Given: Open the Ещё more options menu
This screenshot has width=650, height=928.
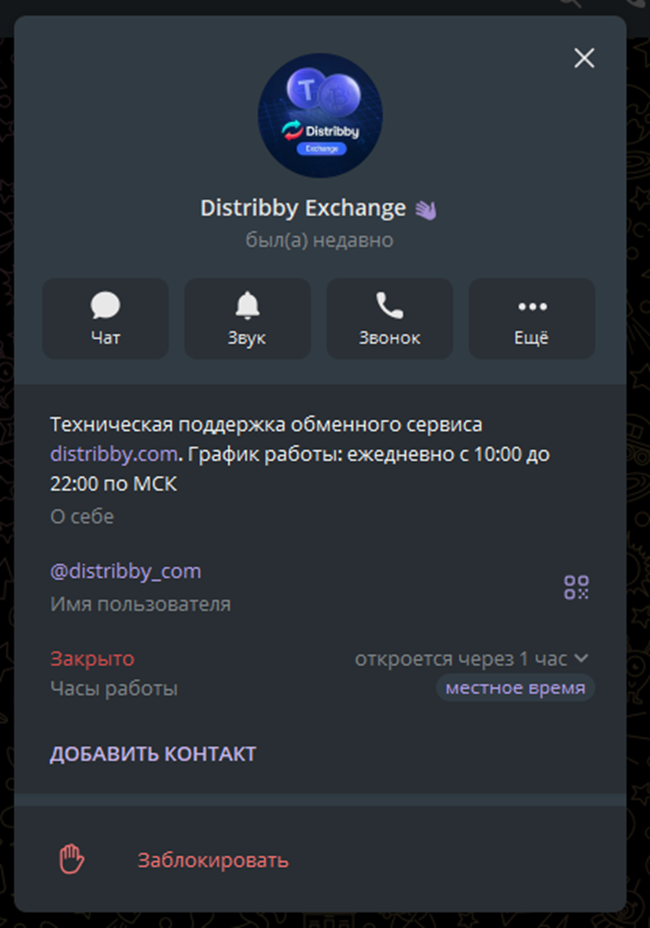Looking at the screenshot, I should [x=531, y=318].
